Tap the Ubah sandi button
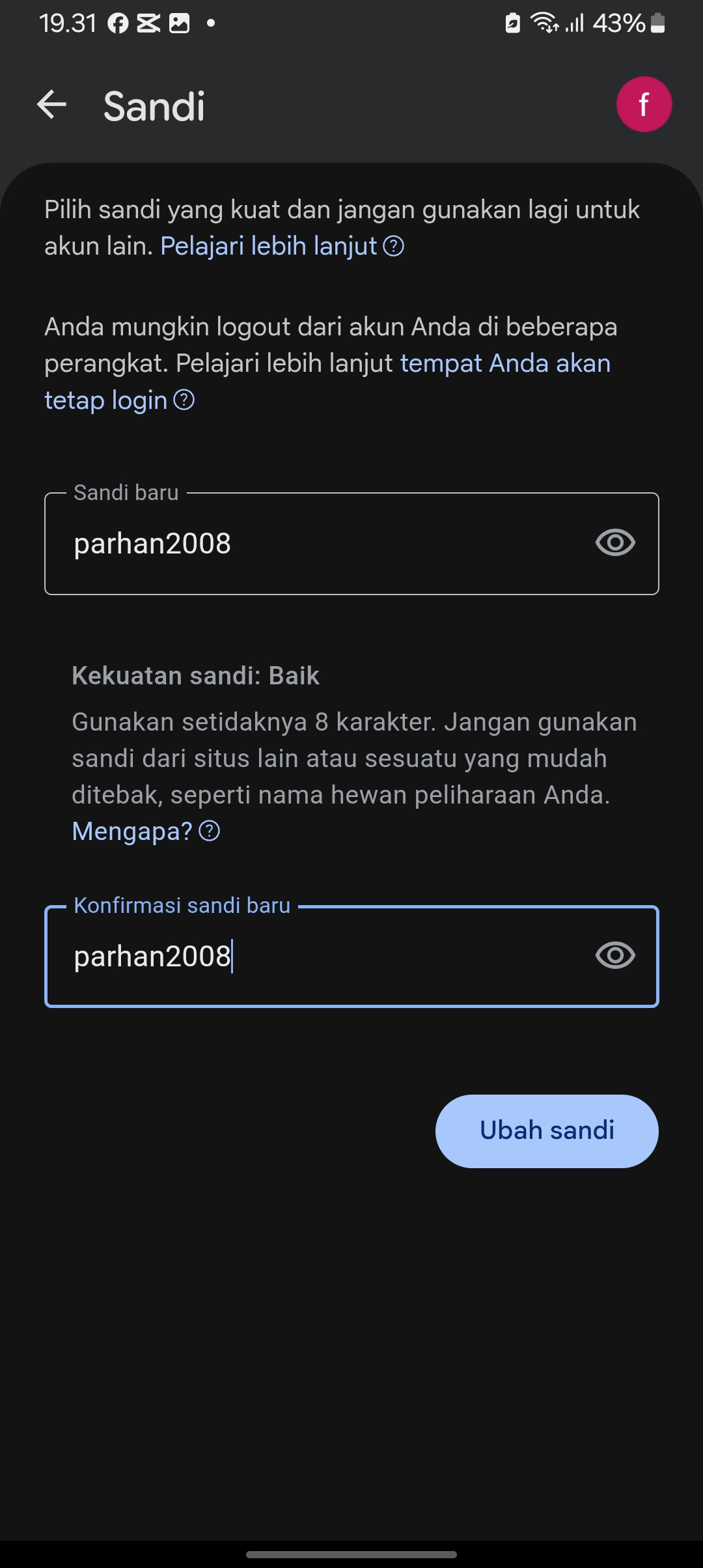703x1568 pixels. (547, 1131)
